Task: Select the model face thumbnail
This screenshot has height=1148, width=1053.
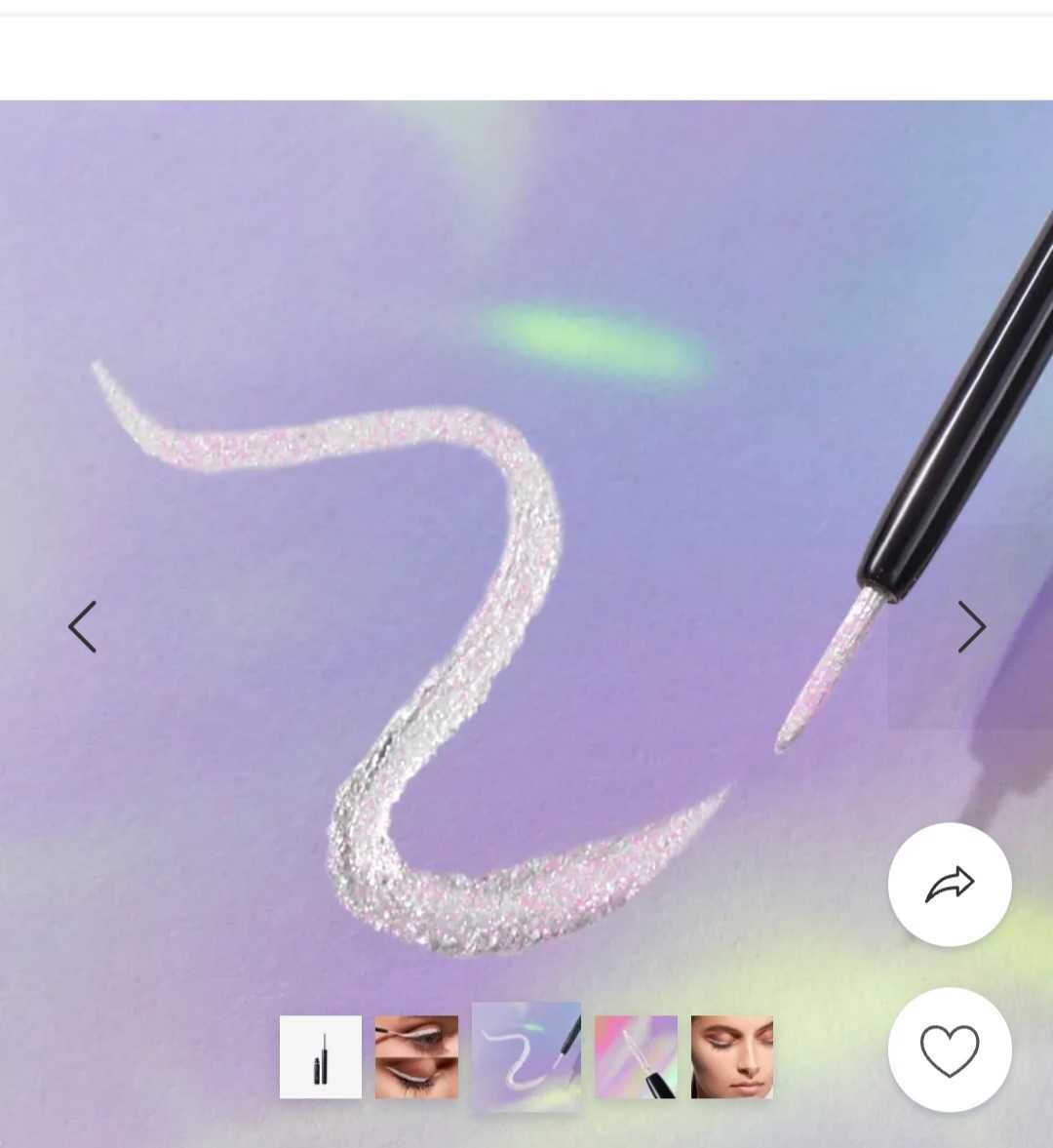Action: pyautogui.click(x=732, y=1057)
